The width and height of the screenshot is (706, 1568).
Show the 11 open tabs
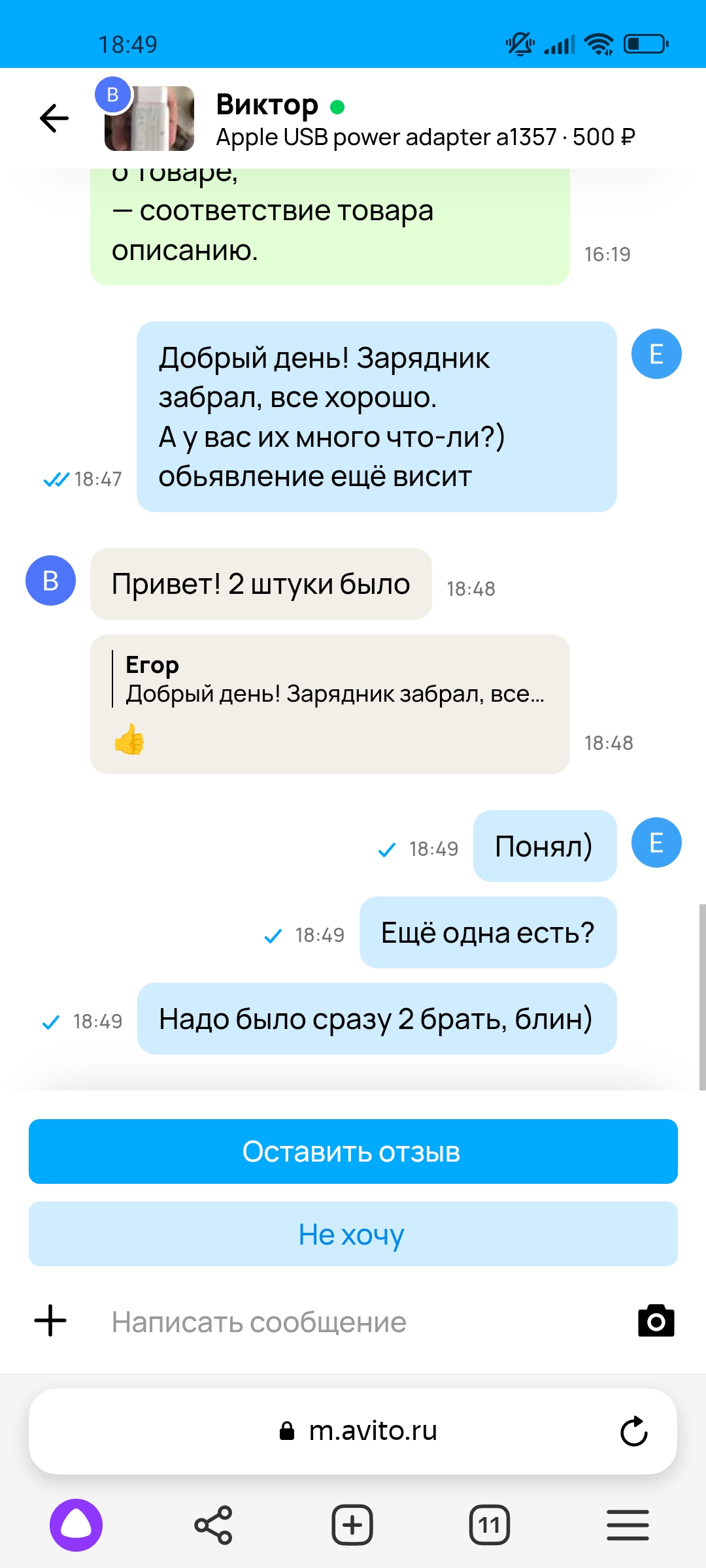(490, 1526)
